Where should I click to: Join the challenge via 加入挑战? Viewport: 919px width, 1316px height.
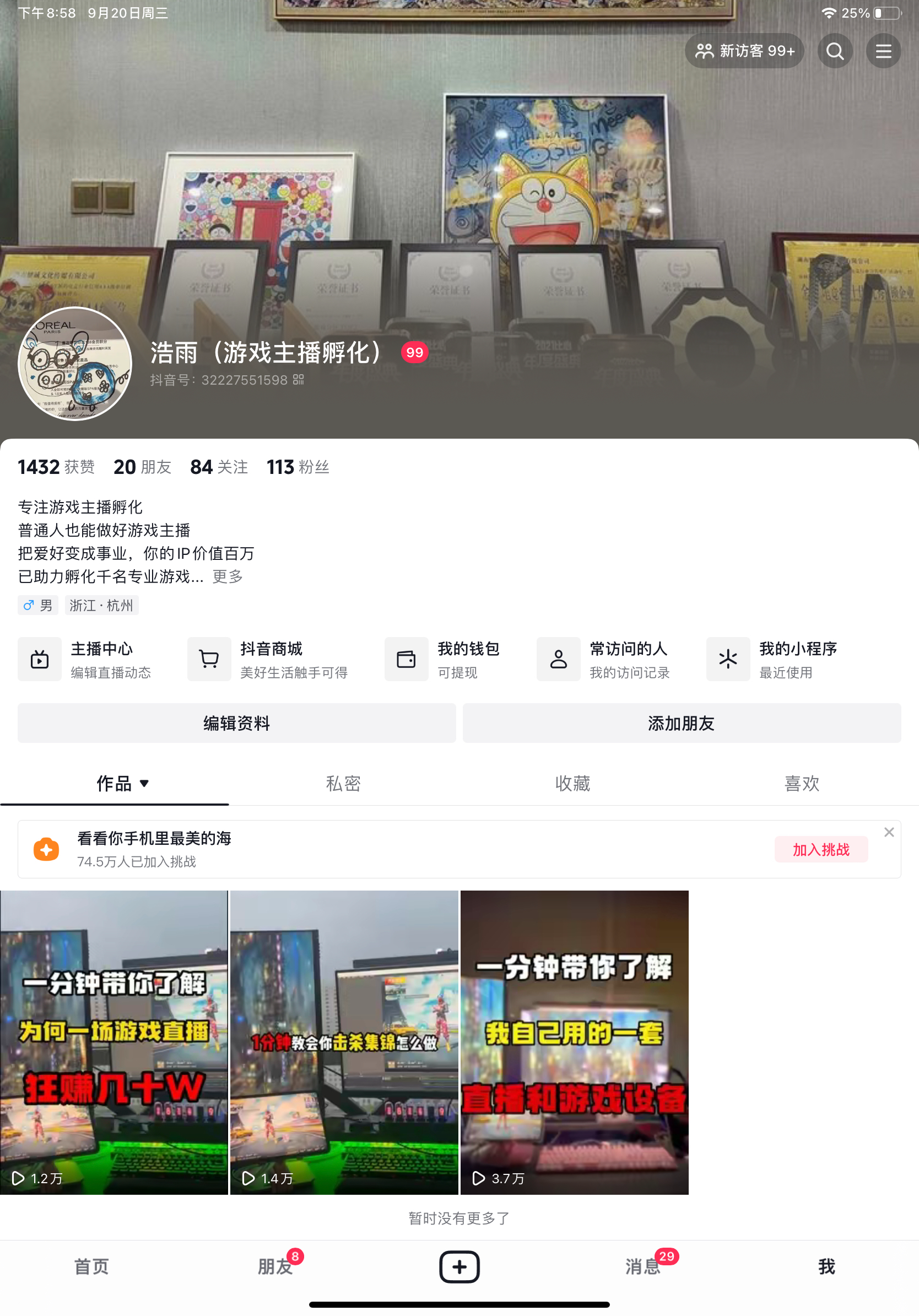pos(820,849)
